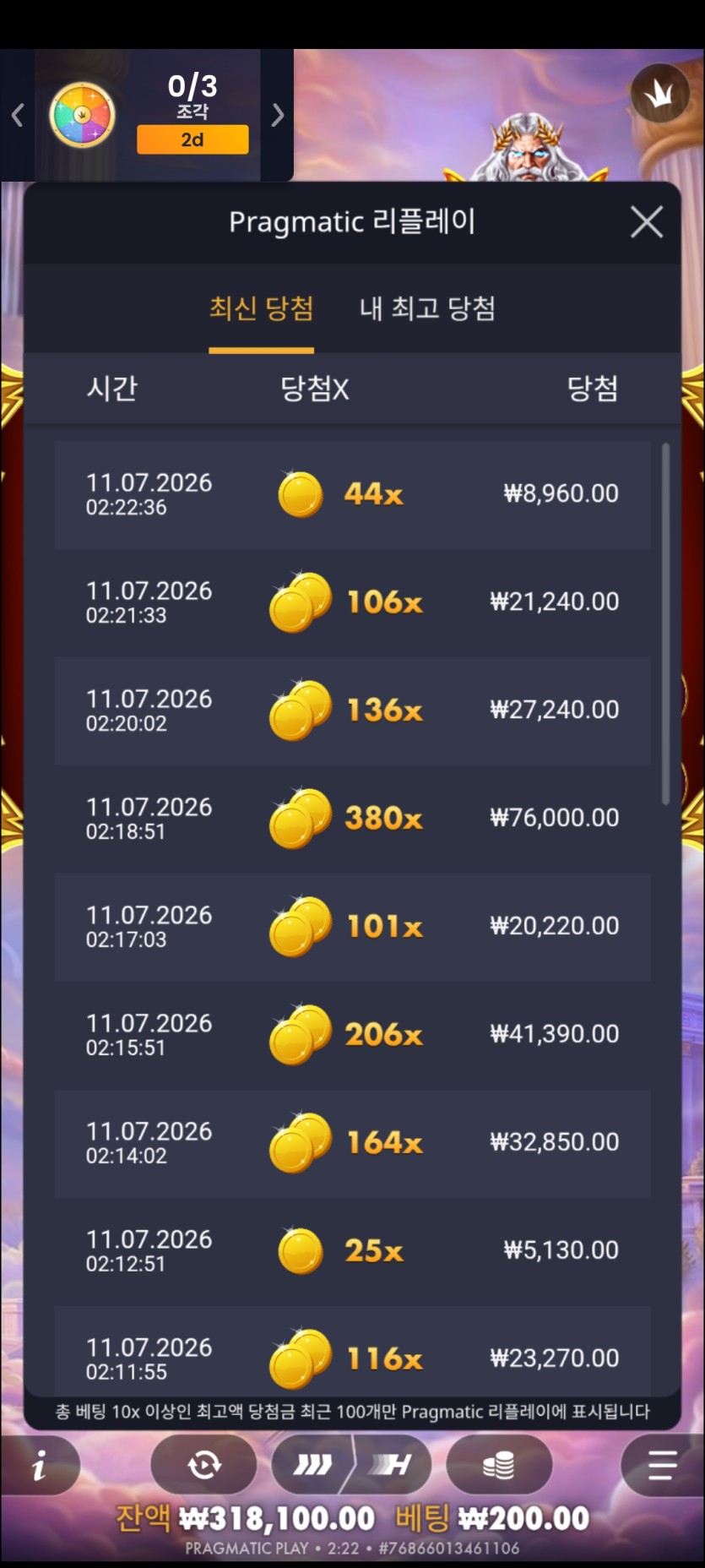Open the crown icon at top right
This screenshot has height=1568, width=705.
click(660, 94)
